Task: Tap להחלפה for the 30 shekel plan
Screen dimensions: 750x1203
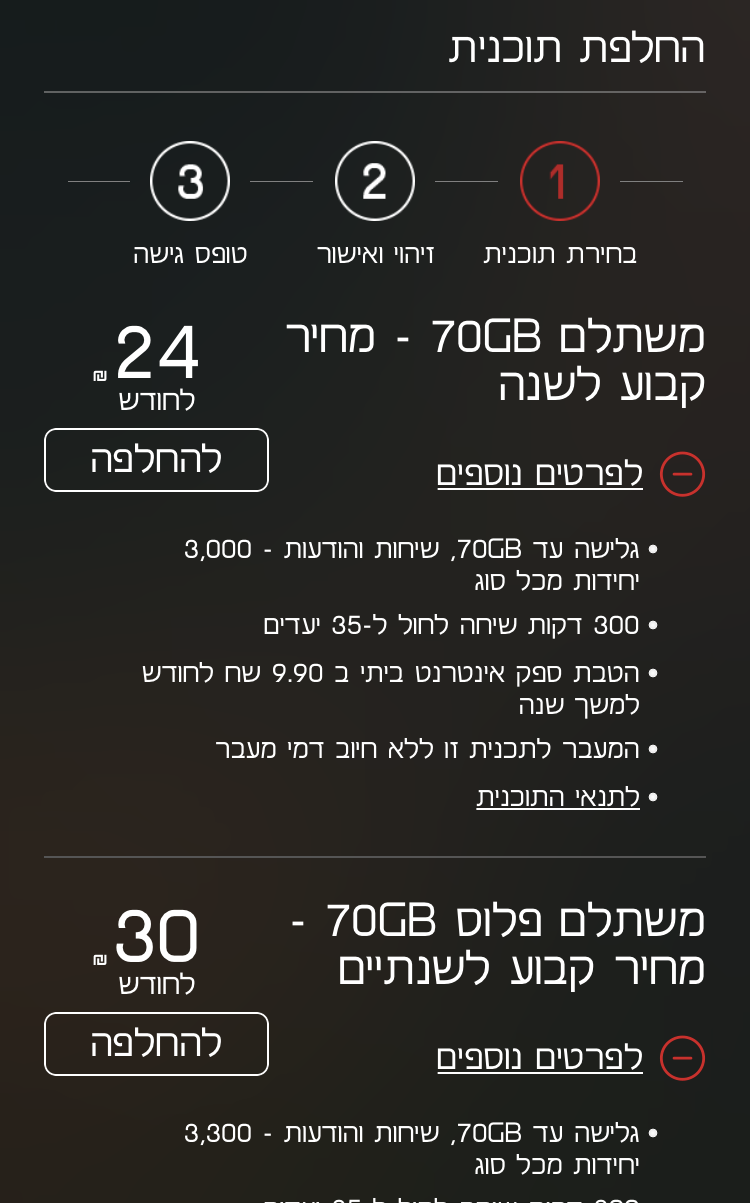Action: point(156,1044)
